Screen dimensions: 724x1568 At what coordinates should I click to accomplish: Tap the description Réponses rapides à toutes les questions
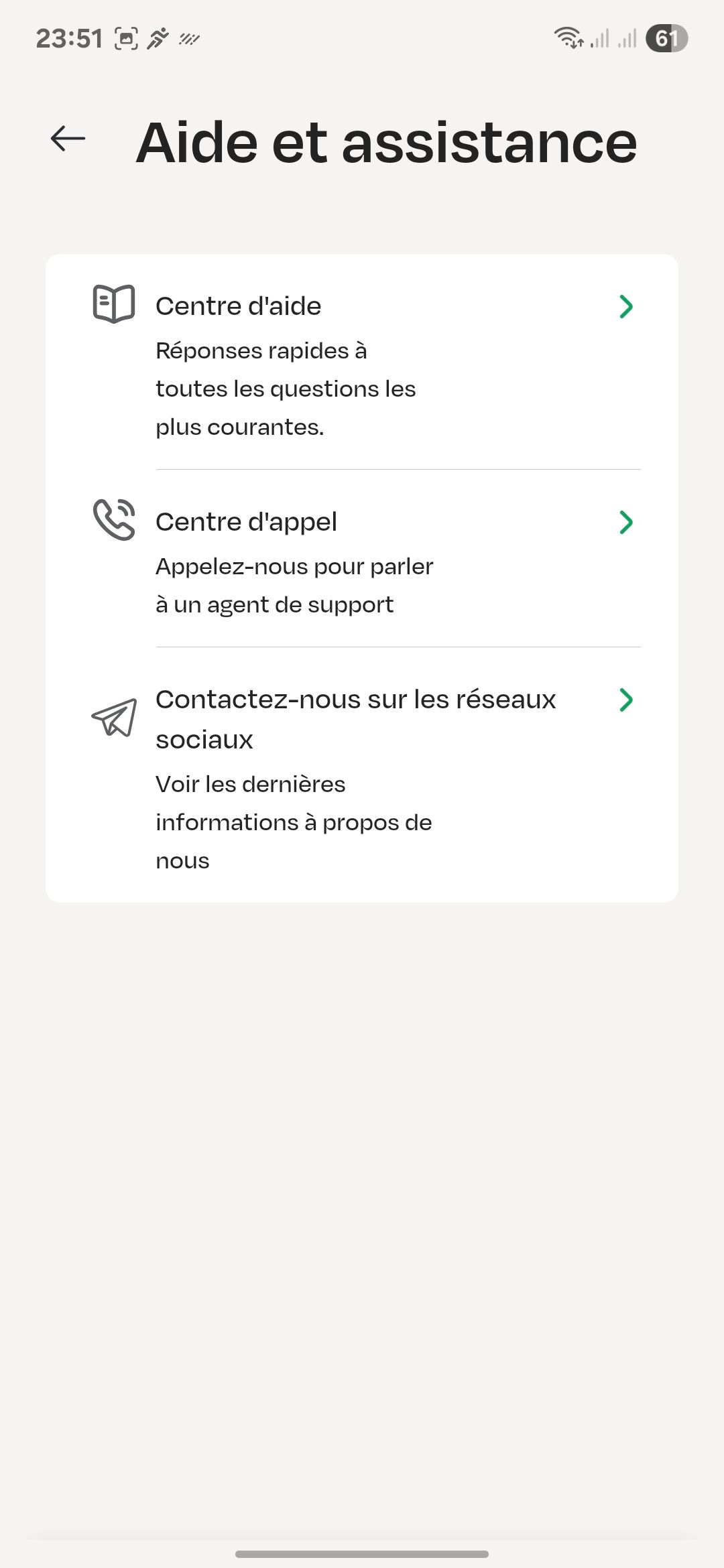(x=285, y=388)
